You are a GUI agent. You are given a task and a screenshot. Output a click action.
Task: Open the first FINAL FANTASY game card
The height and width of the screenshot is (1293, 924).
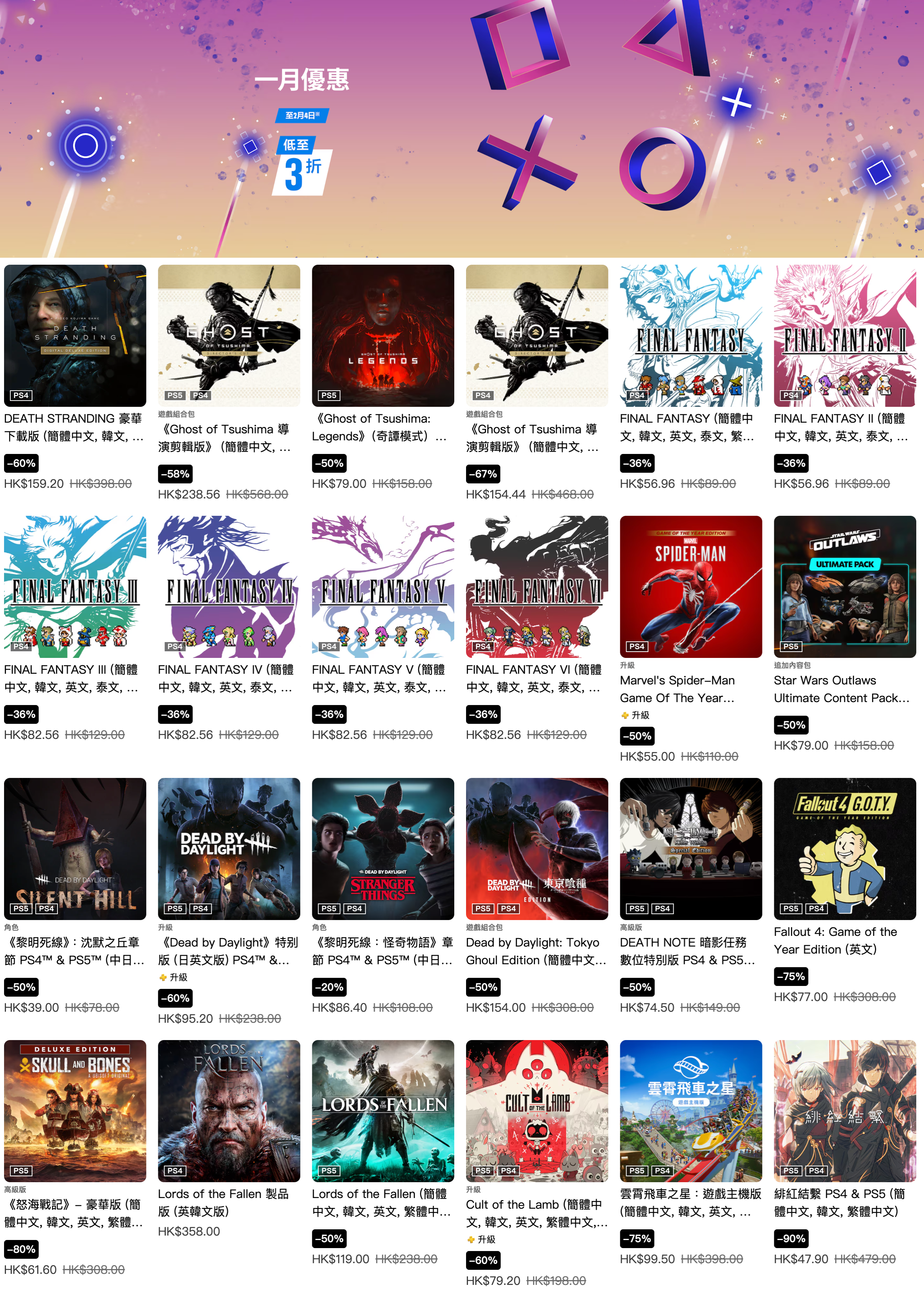[690, 336]
